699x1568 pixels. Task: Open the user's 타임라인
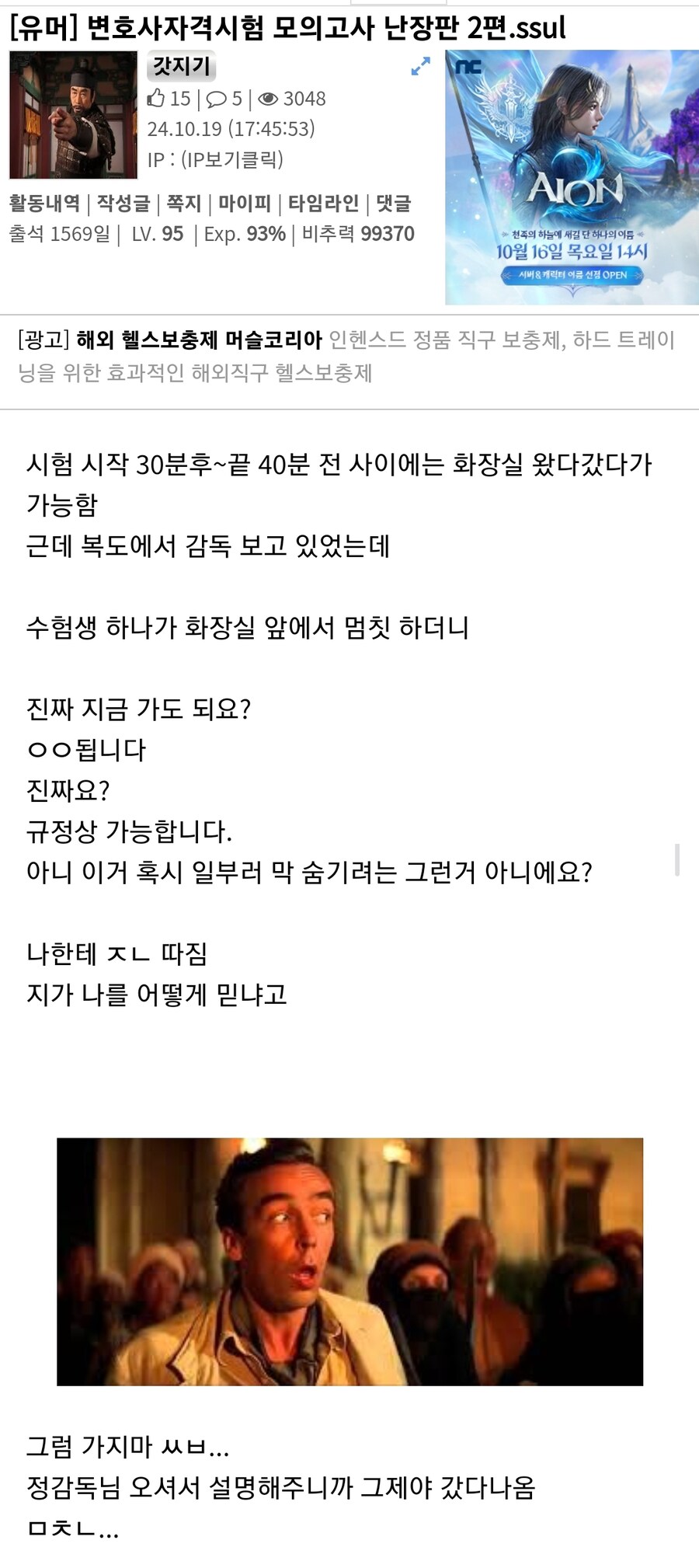(323, 204)
